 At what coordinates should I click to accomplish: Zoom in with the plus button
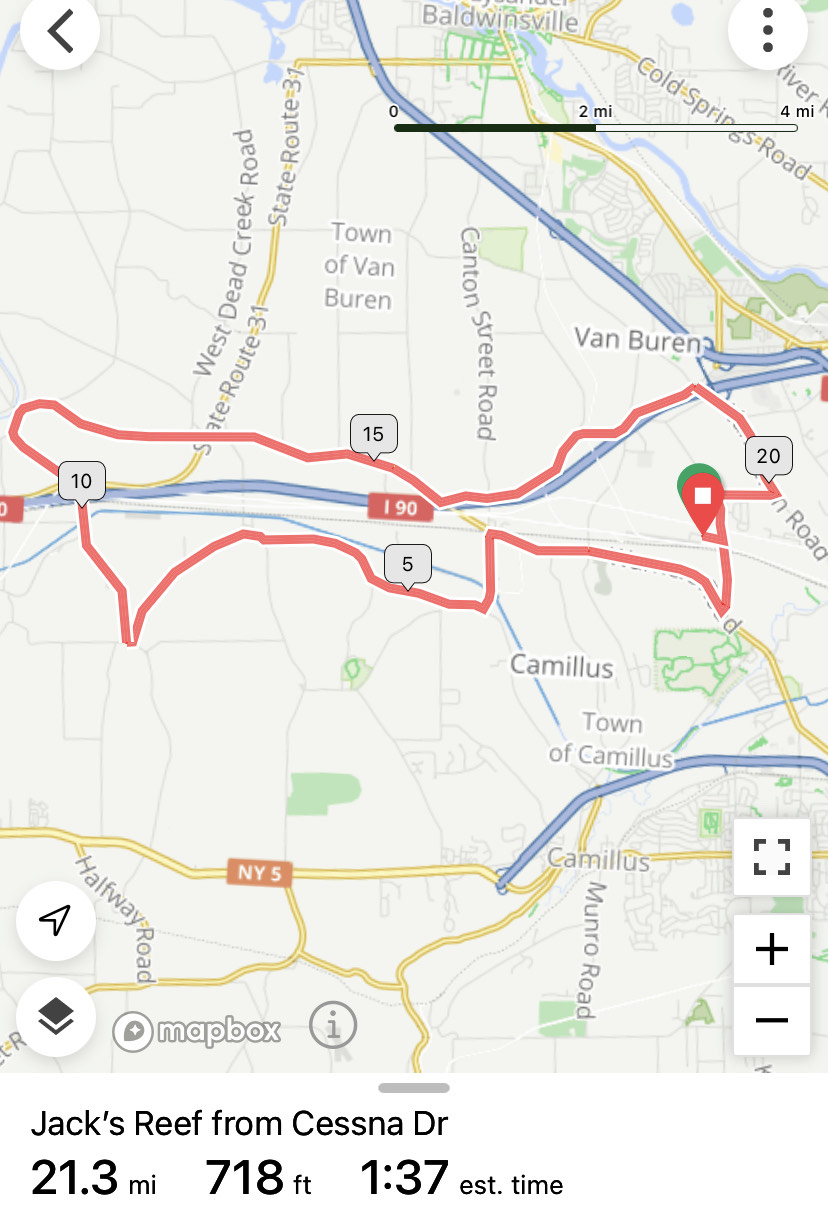(x=771, y=949)
